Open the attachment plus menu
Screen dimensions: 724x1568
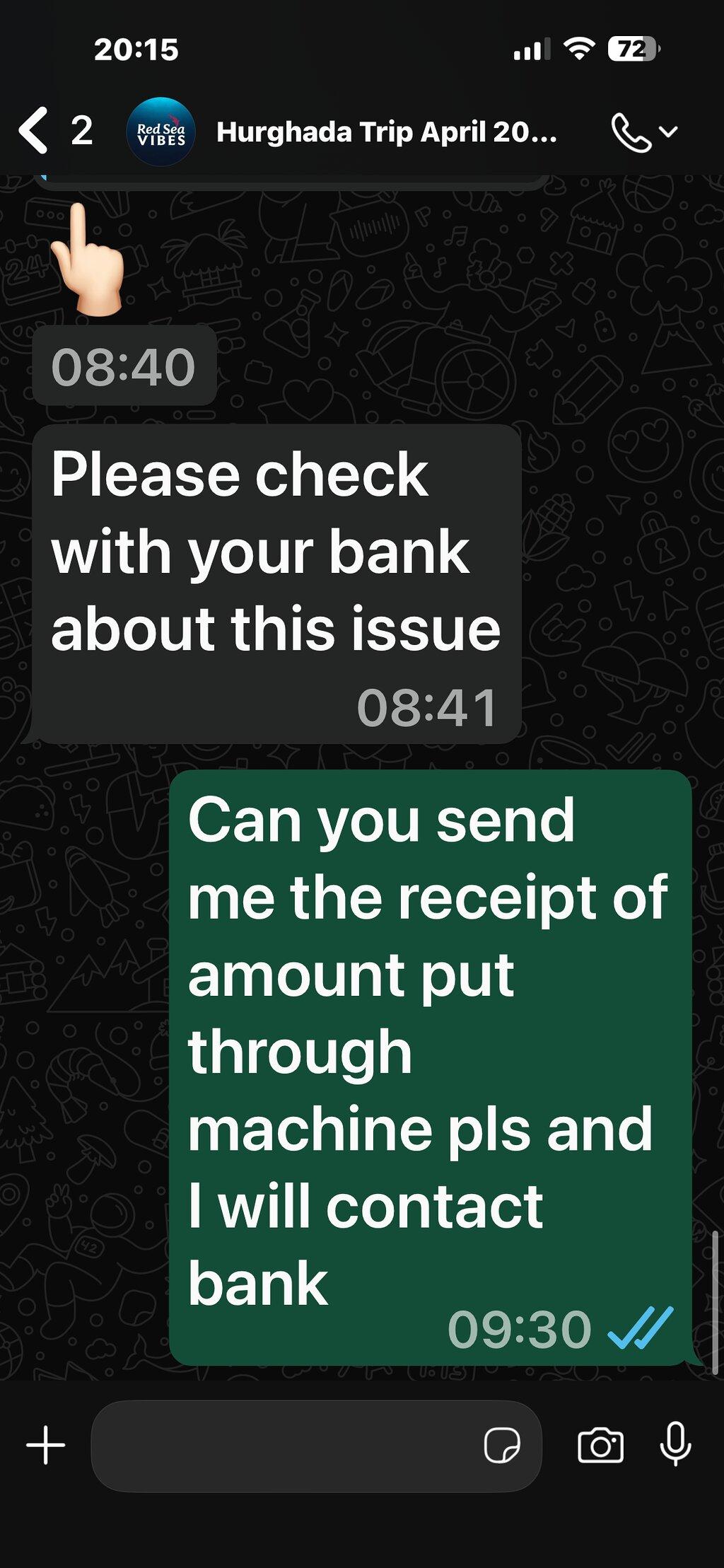coord(46,1445)
